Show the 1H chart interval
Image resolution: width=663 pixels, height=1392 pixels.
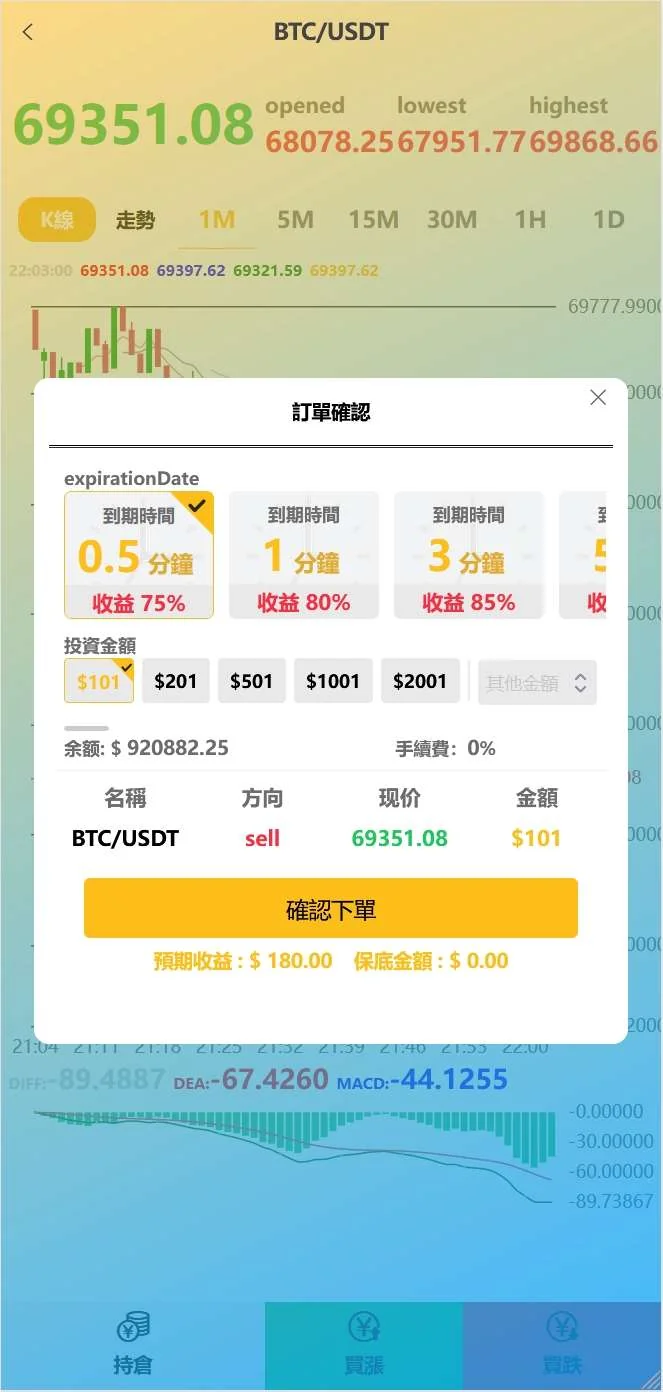point(530,220)
